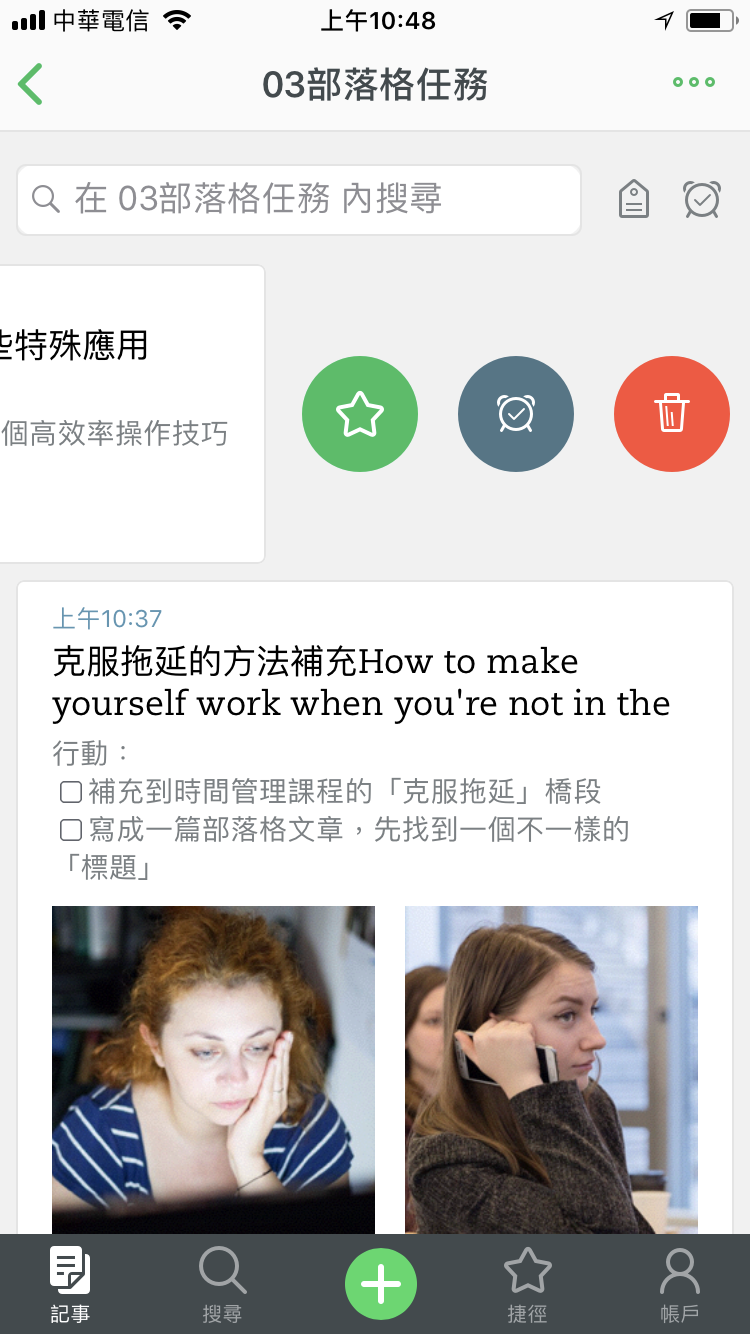Screen dimensions: 750x1334
Task: Search within 03部落格任務 notebook
Action: point(299,200)
